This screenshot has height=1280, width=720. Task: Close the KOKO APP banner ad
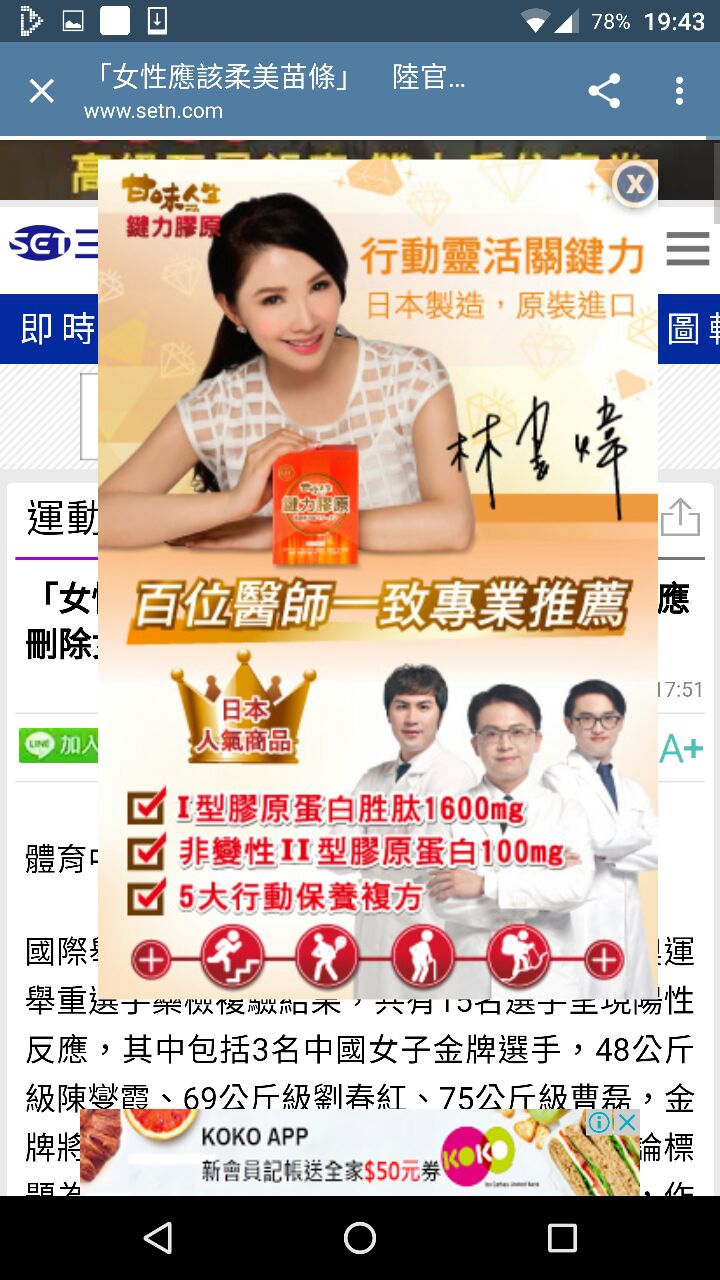click(x=627, y=1122)
